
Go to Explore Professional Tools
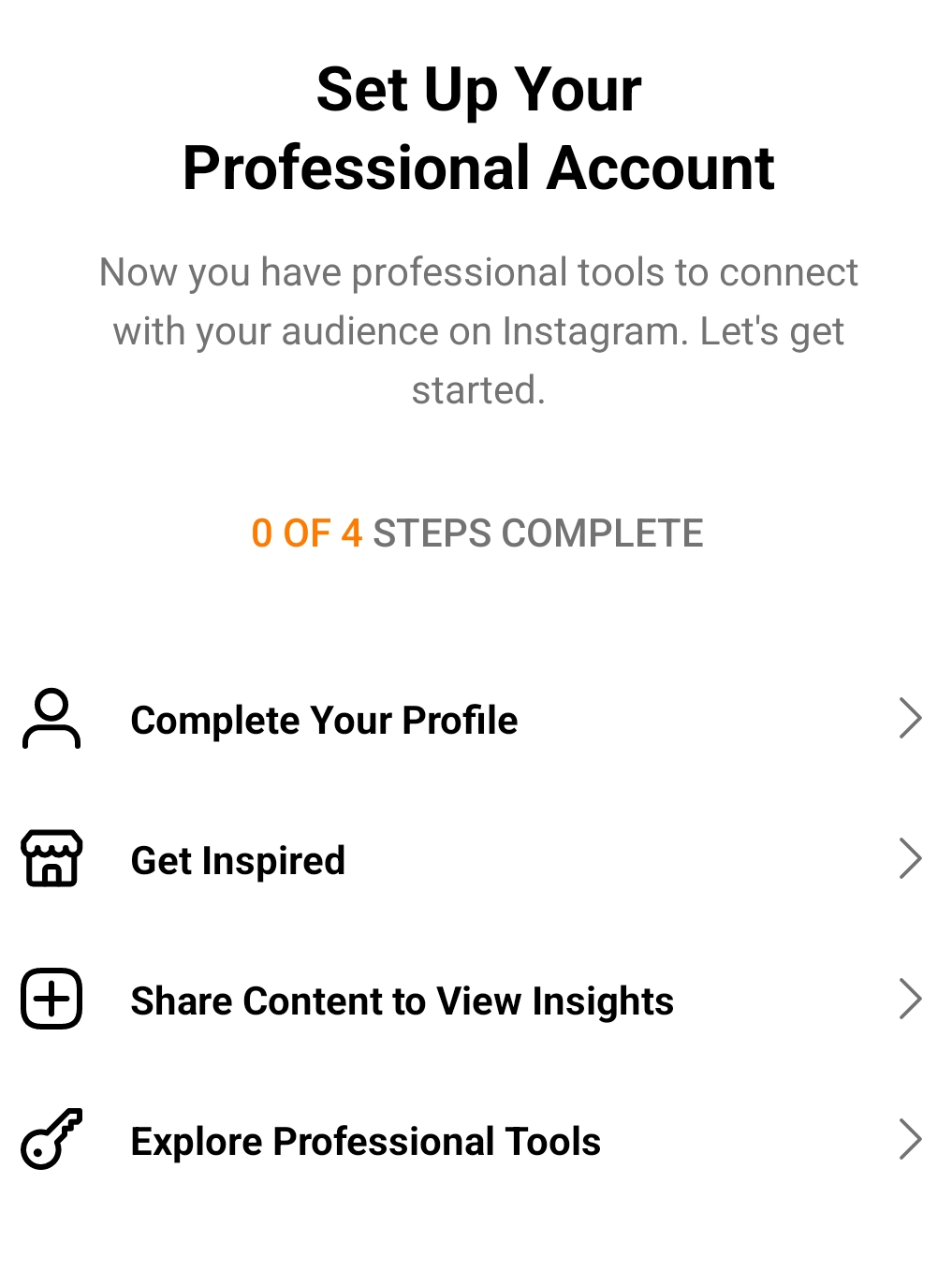coord(365,1141)
